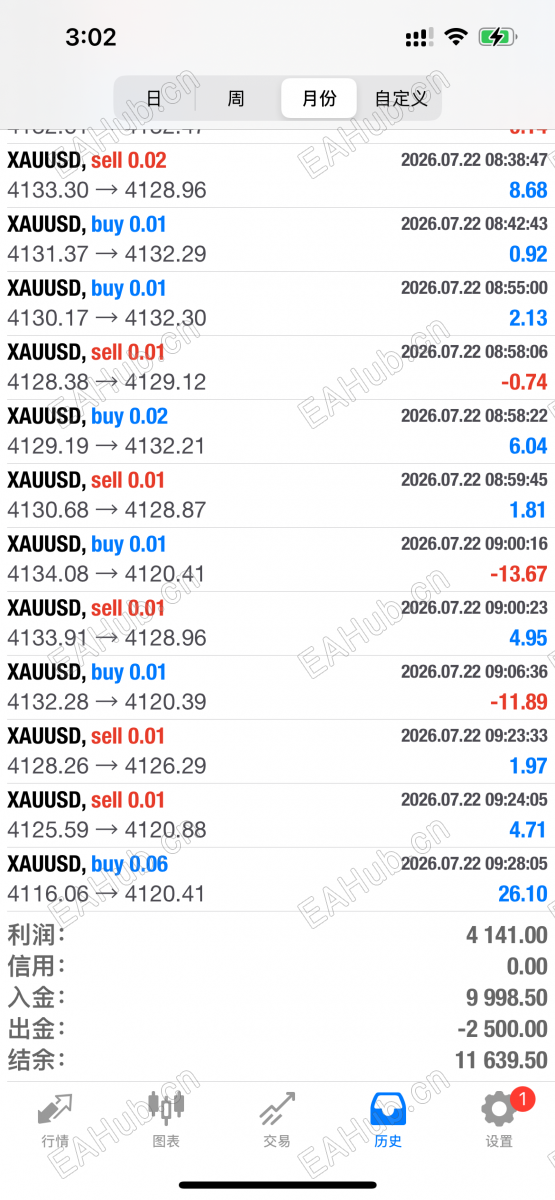Open the buy 0.01 trade losing -13.67
Viewport: 555px width, 1200px height.
(277, 559)
